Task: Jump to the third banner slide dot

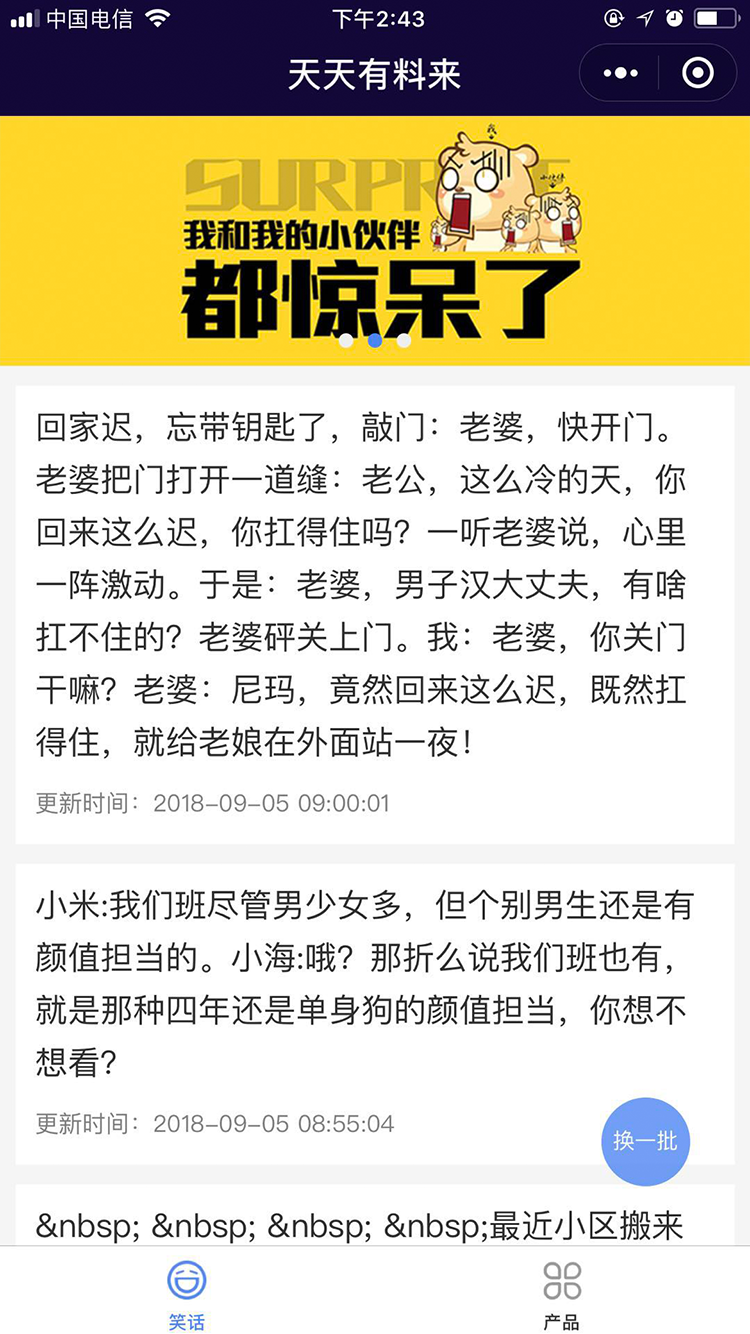Action: 404,340
